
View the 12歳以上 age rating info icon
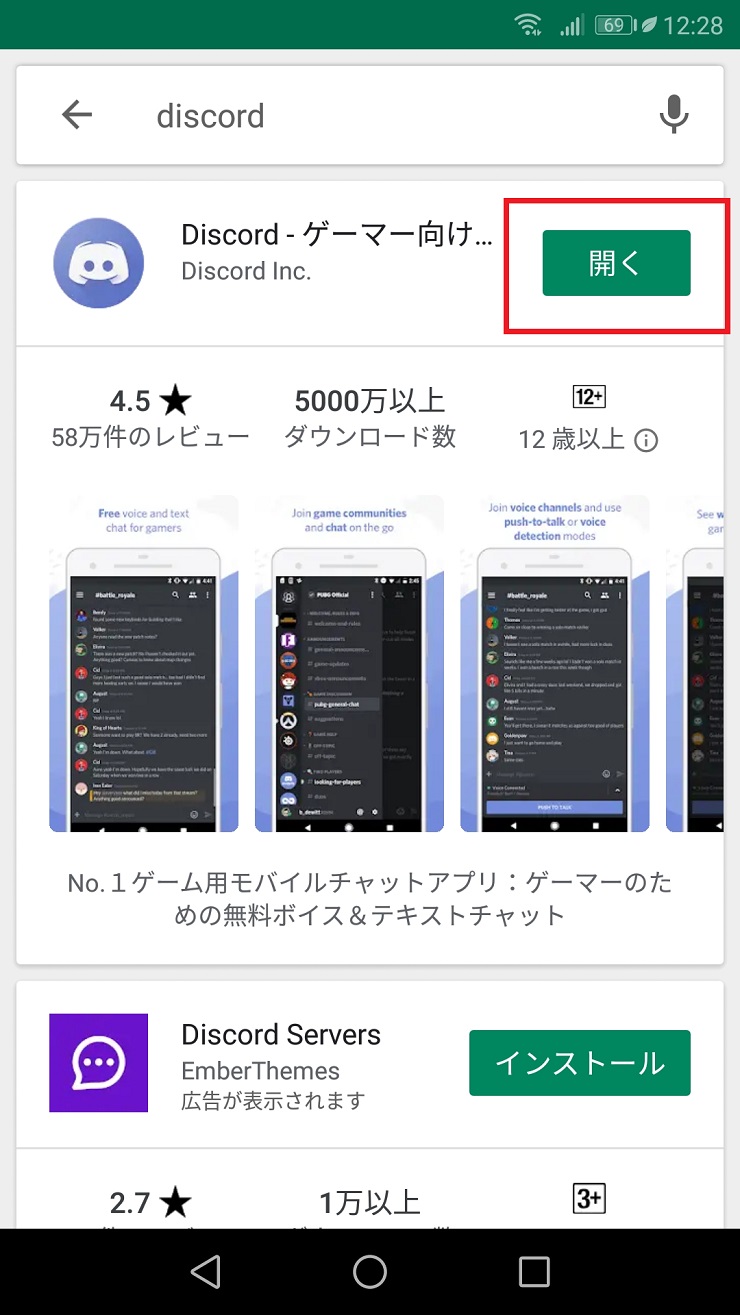(x=647, y=440)
